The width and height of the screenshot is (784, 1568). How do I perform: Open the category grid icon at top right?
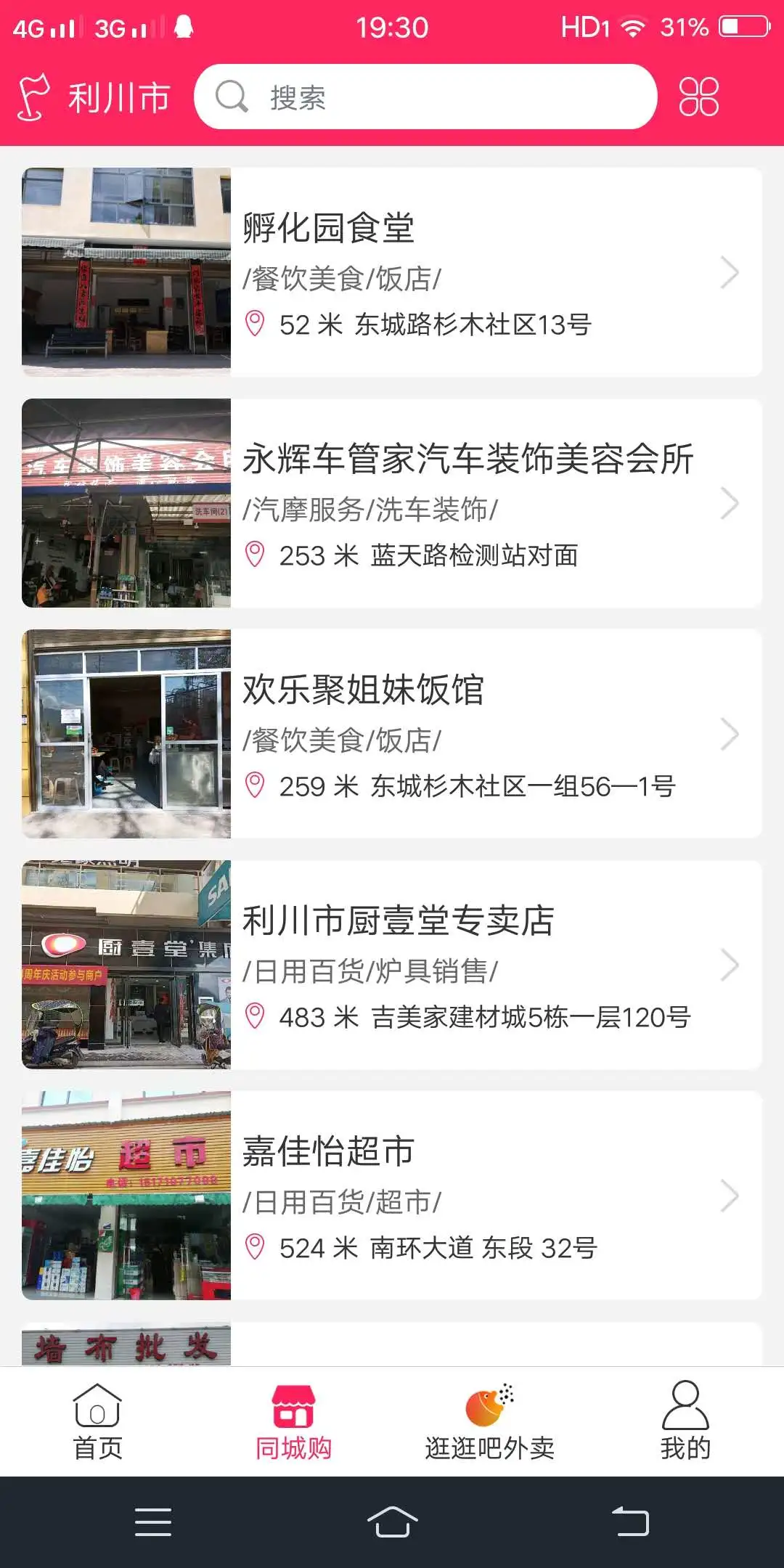pyautogui.click(x=699, y=96)
